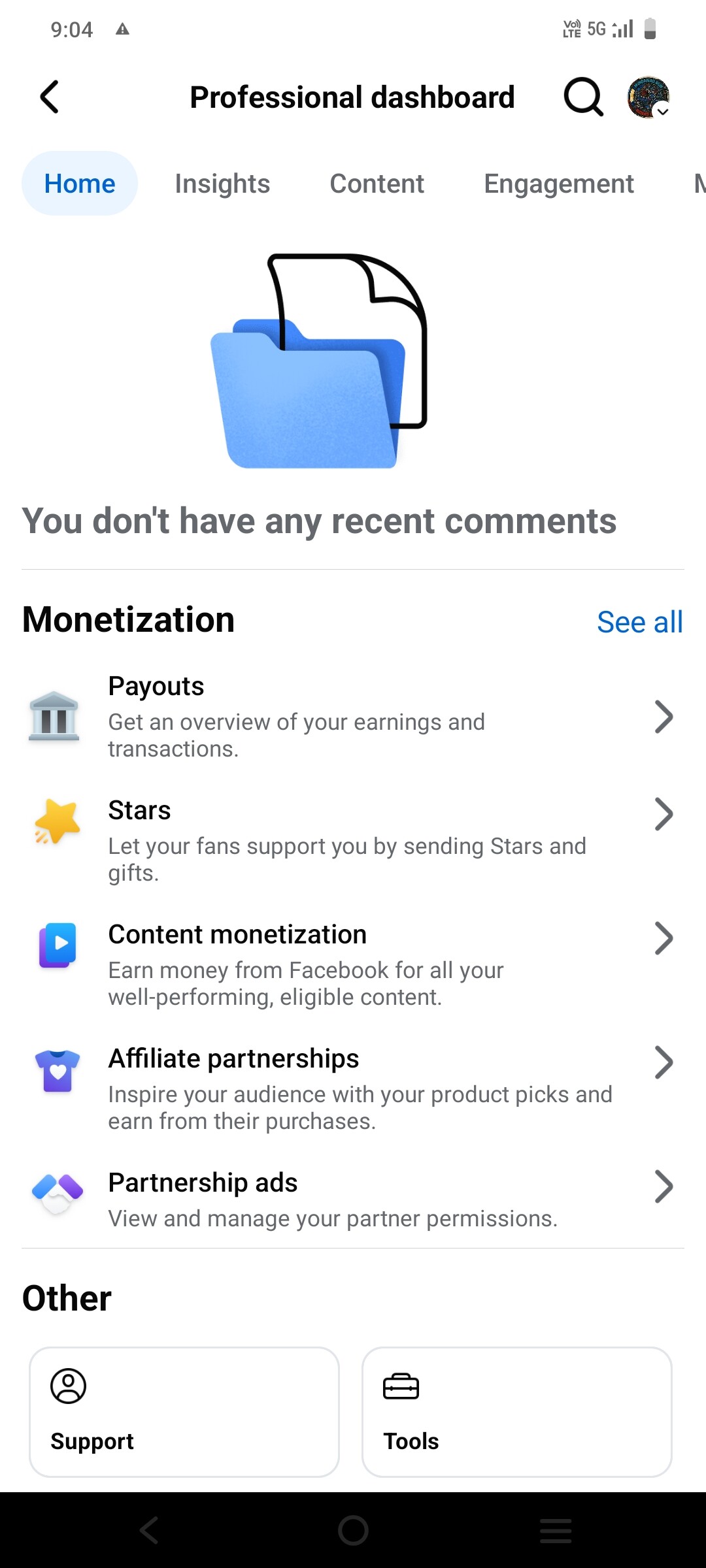Open Partnership ads

click(353, 1200)
